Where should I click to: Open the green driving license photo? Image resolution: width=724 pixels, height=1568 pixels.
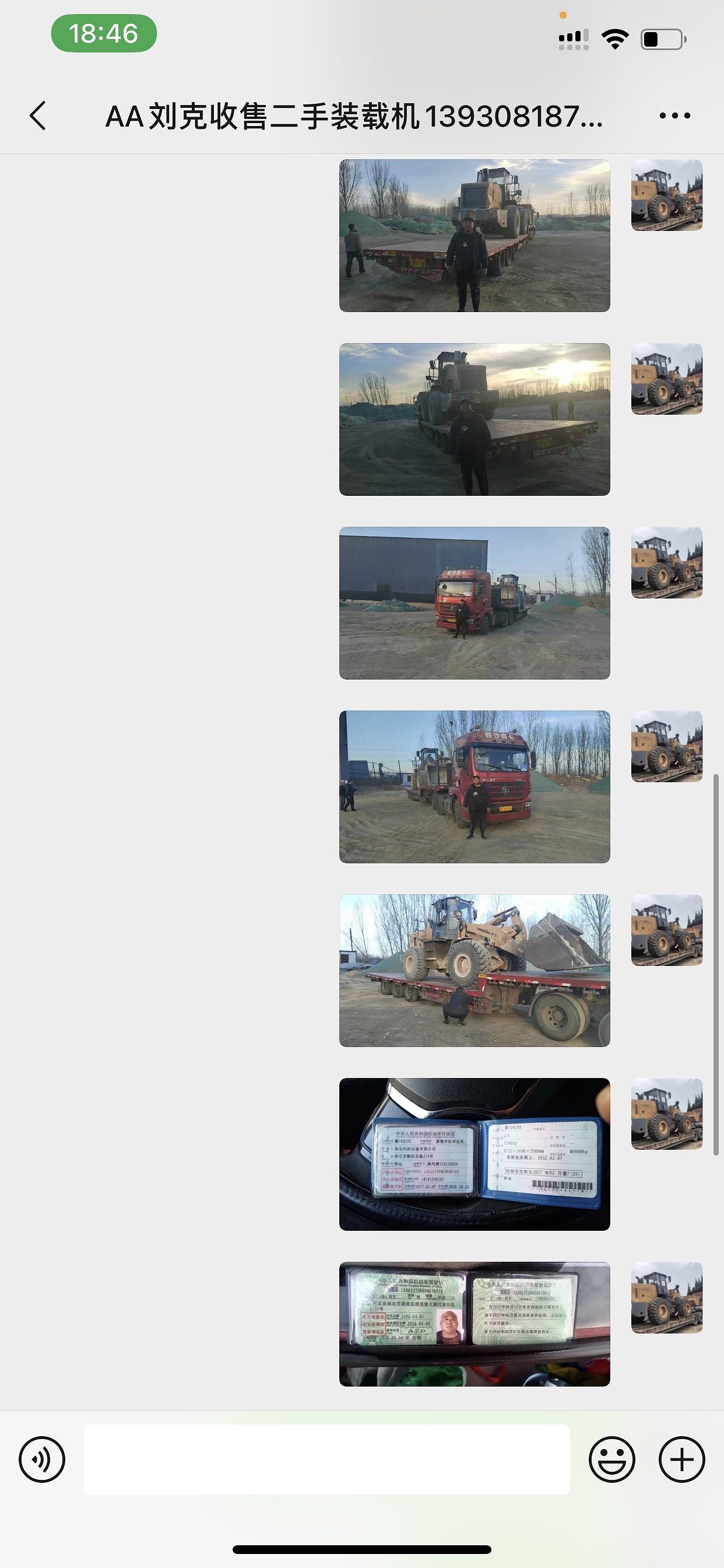click(x=475, y=1324)
